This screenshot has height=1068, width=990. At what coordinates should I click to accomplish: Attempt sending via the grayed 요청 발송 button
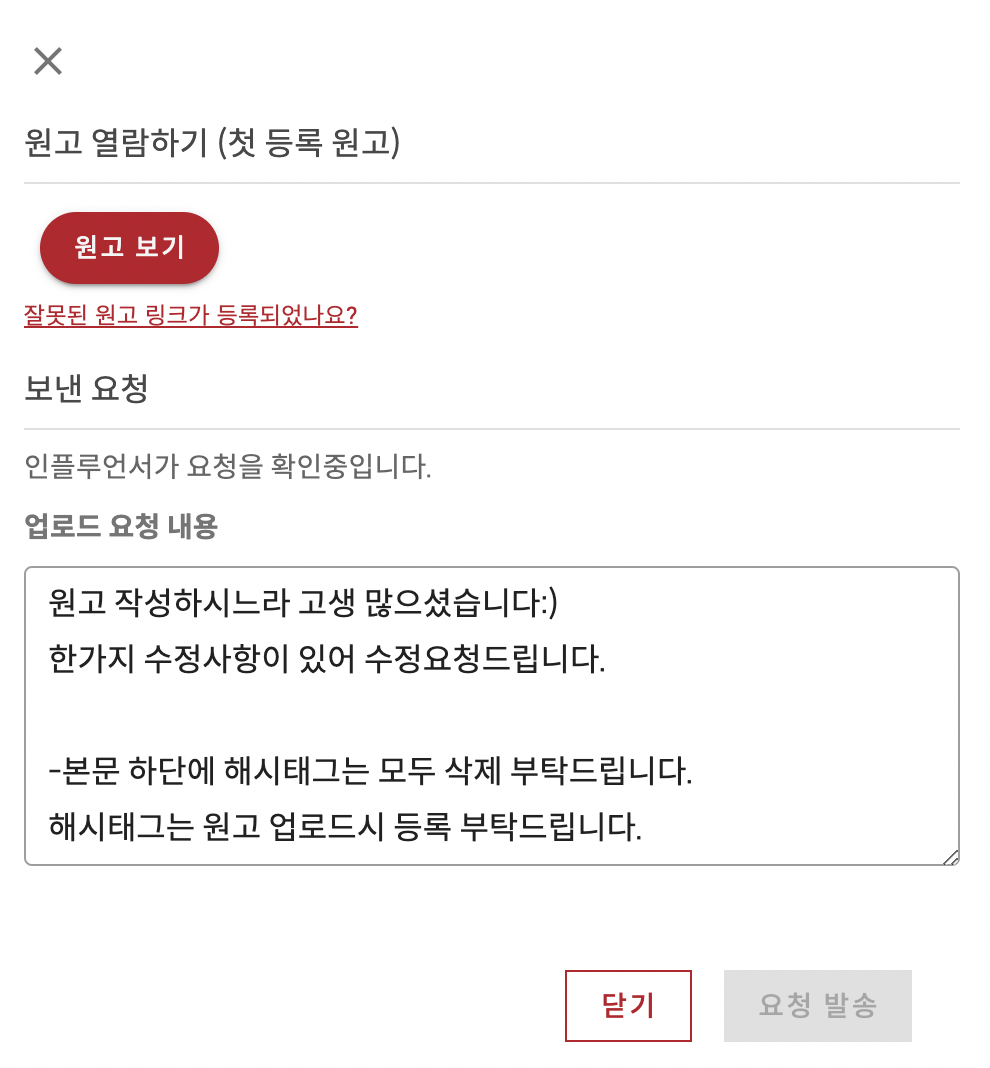tap(817, 1006)
